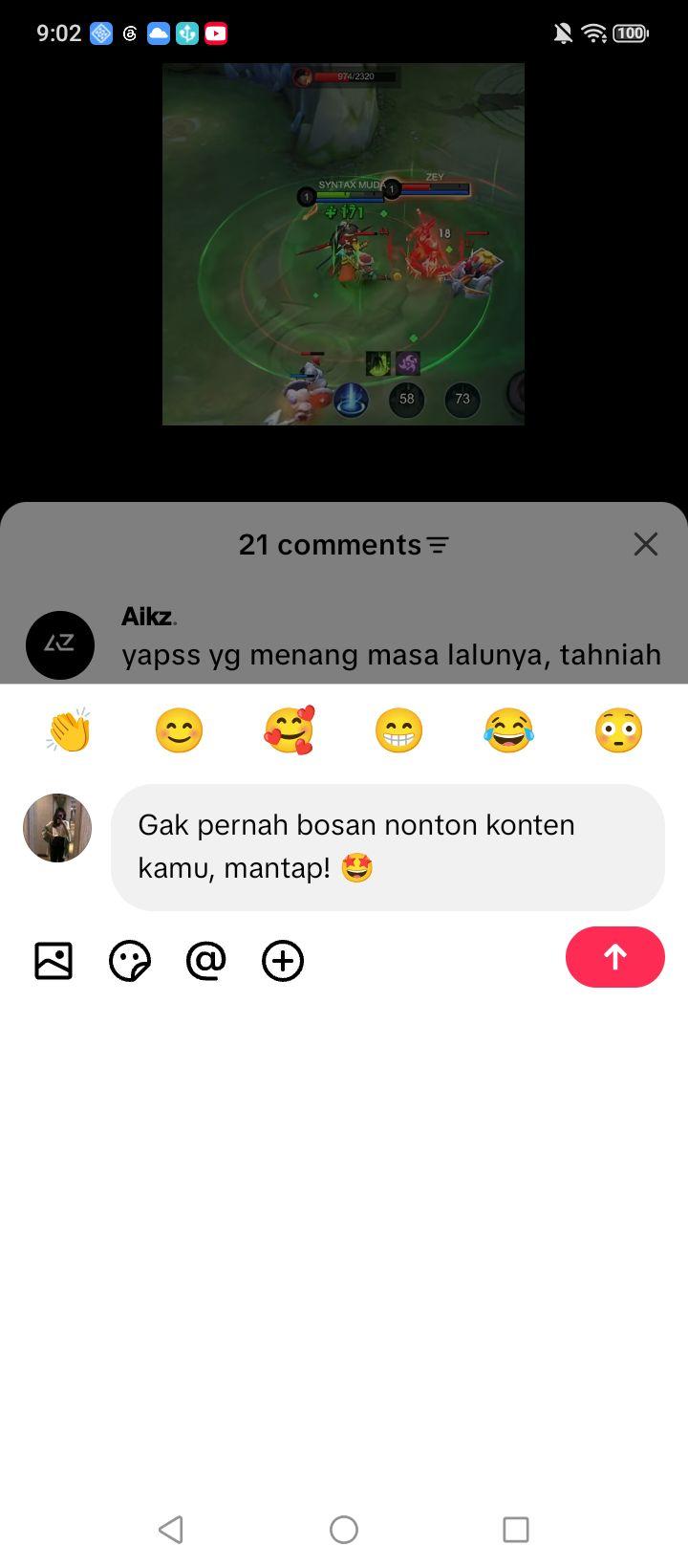688x1568 pixels.
Task: Open the sticker picker
Action: [130, 961]
